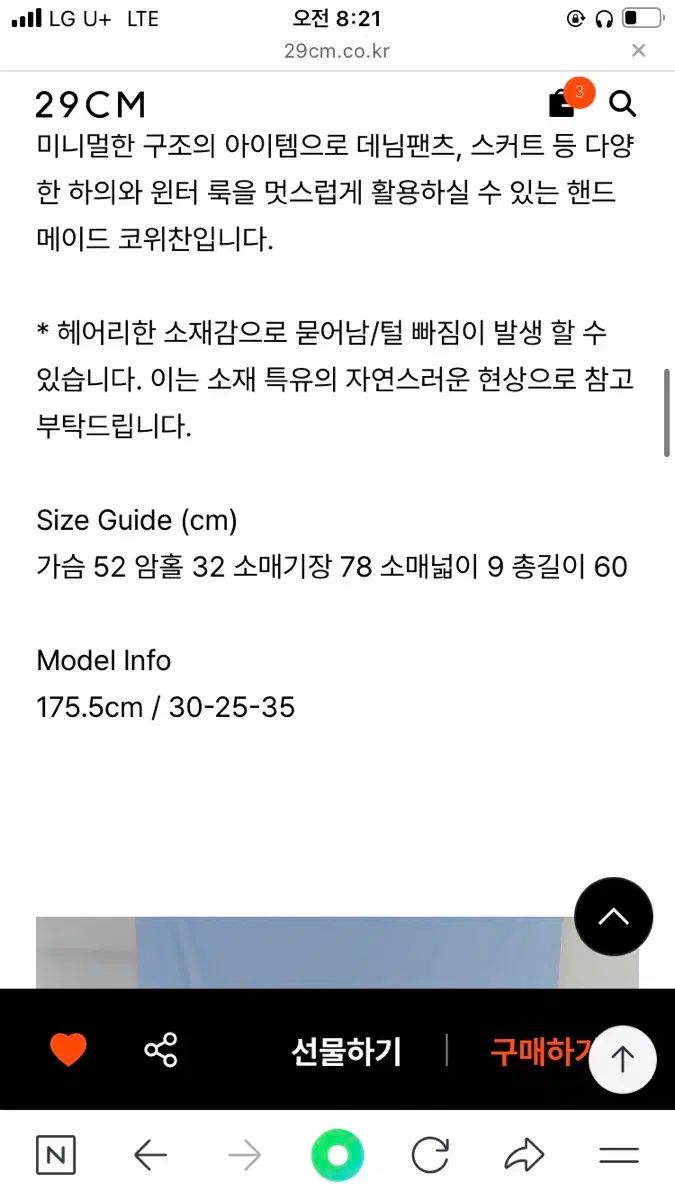Viewport: 675px width, 1200px height.
Task: Open the green Naver circle button
Action: coord(337,1156)
